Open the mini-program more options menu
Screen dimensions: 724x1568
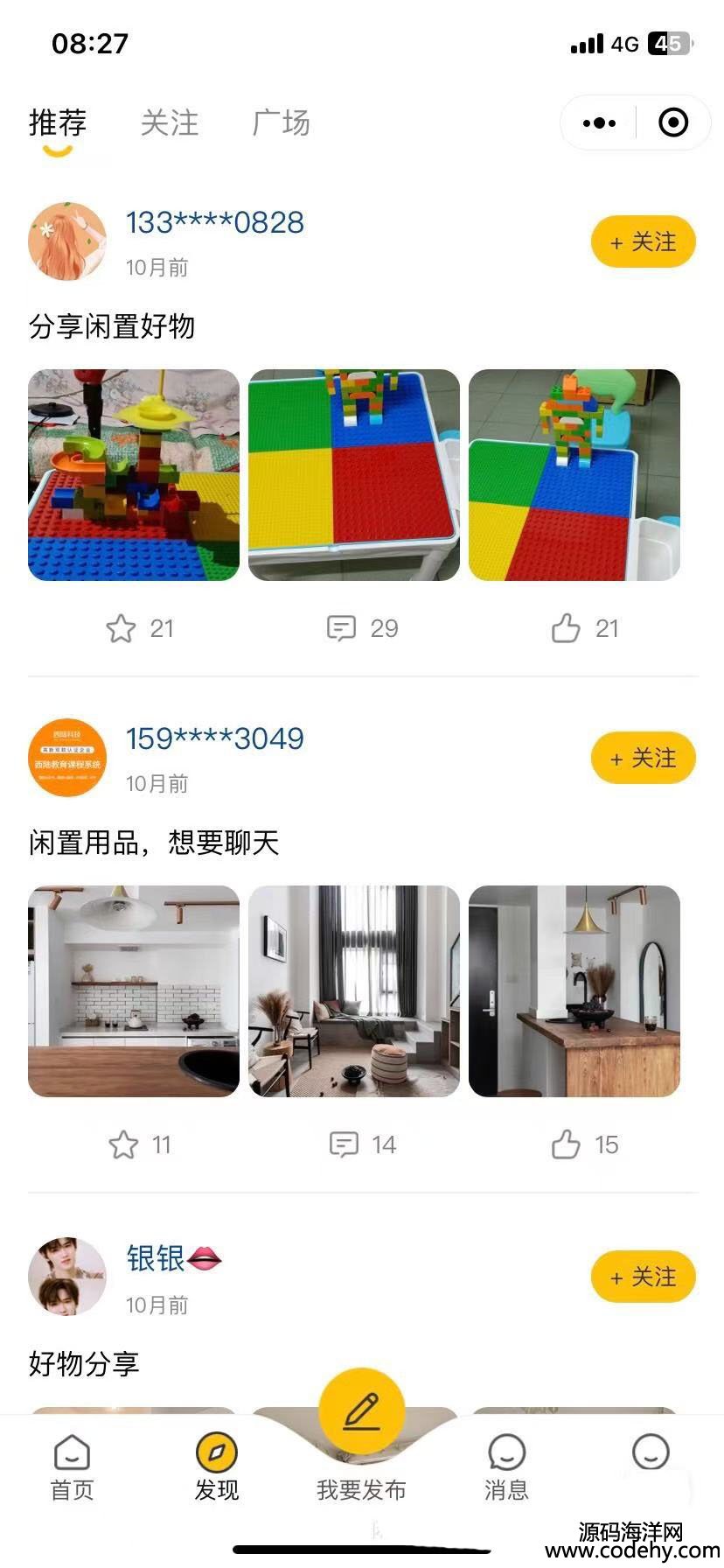click(599, 123)
